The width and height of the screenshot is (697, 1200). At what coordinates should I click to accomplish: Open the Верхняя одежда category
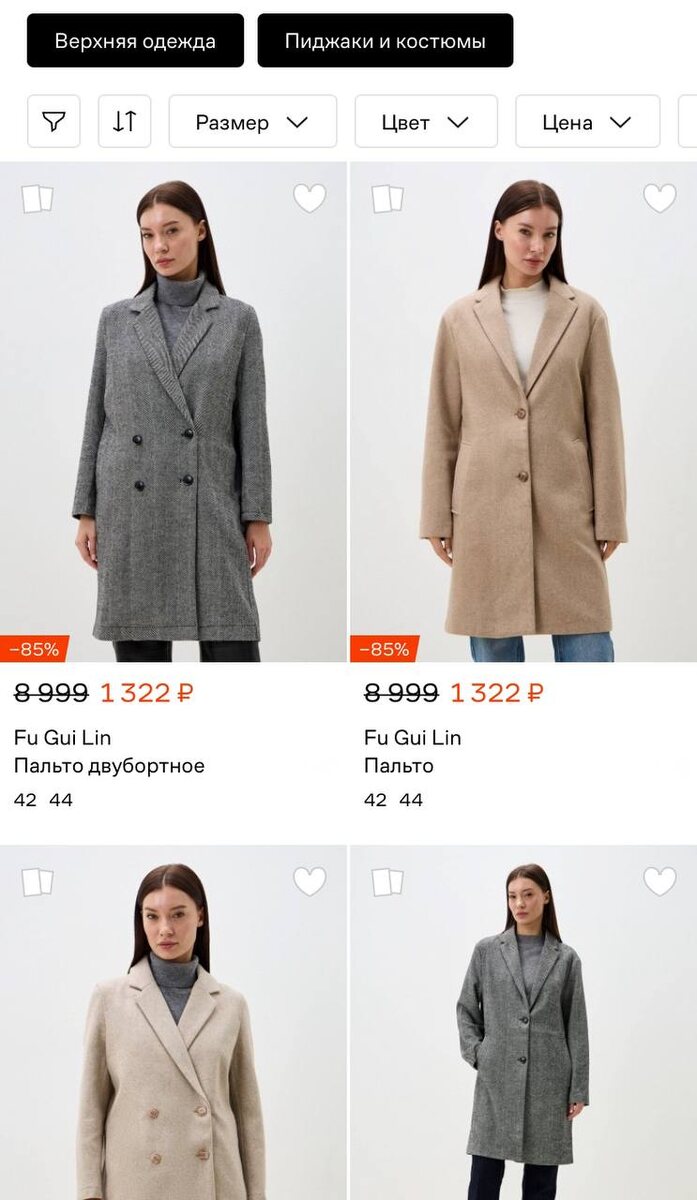pyautogui.click(x=135, y=41)
